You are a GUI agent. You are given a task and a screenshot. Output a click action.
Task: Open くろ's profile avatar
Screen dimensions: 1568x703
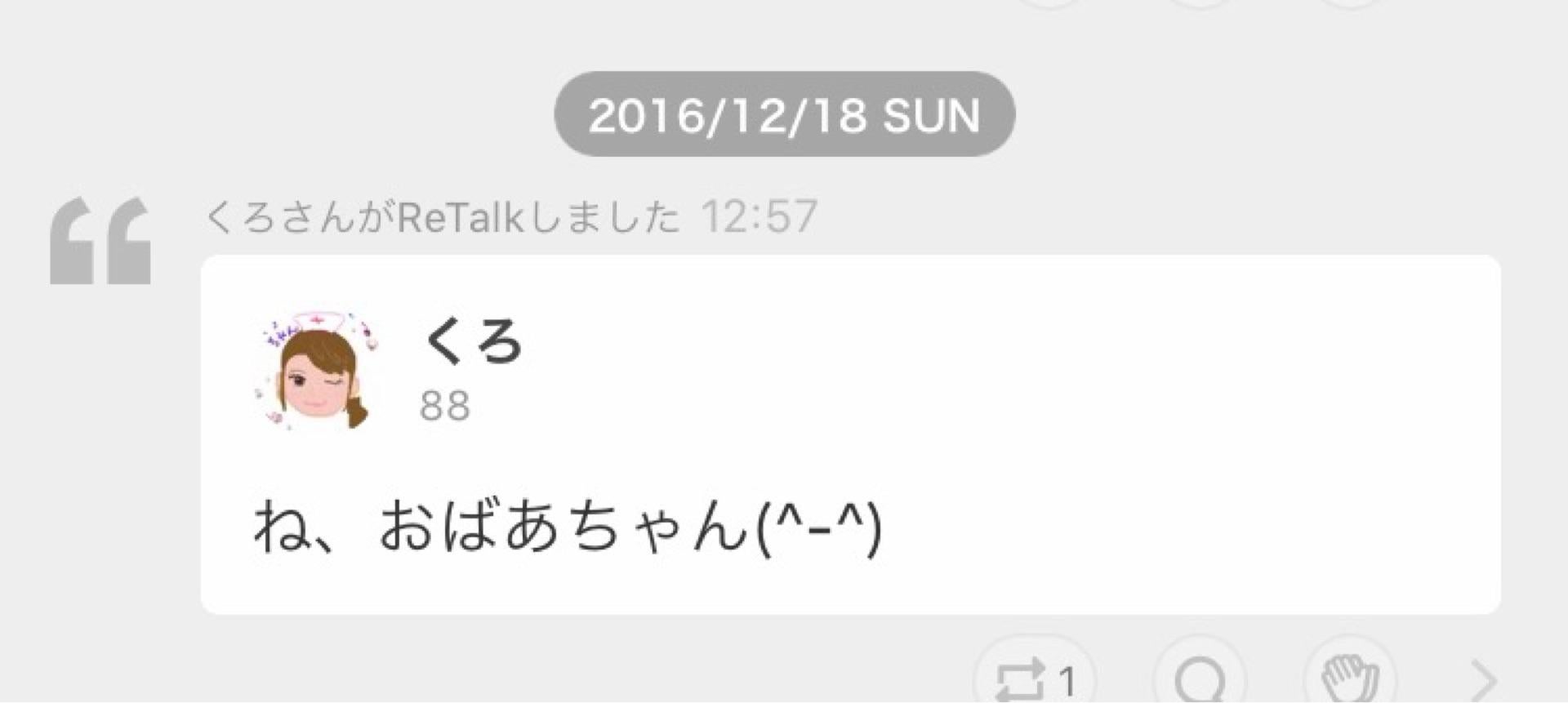[x=317, y=372]
